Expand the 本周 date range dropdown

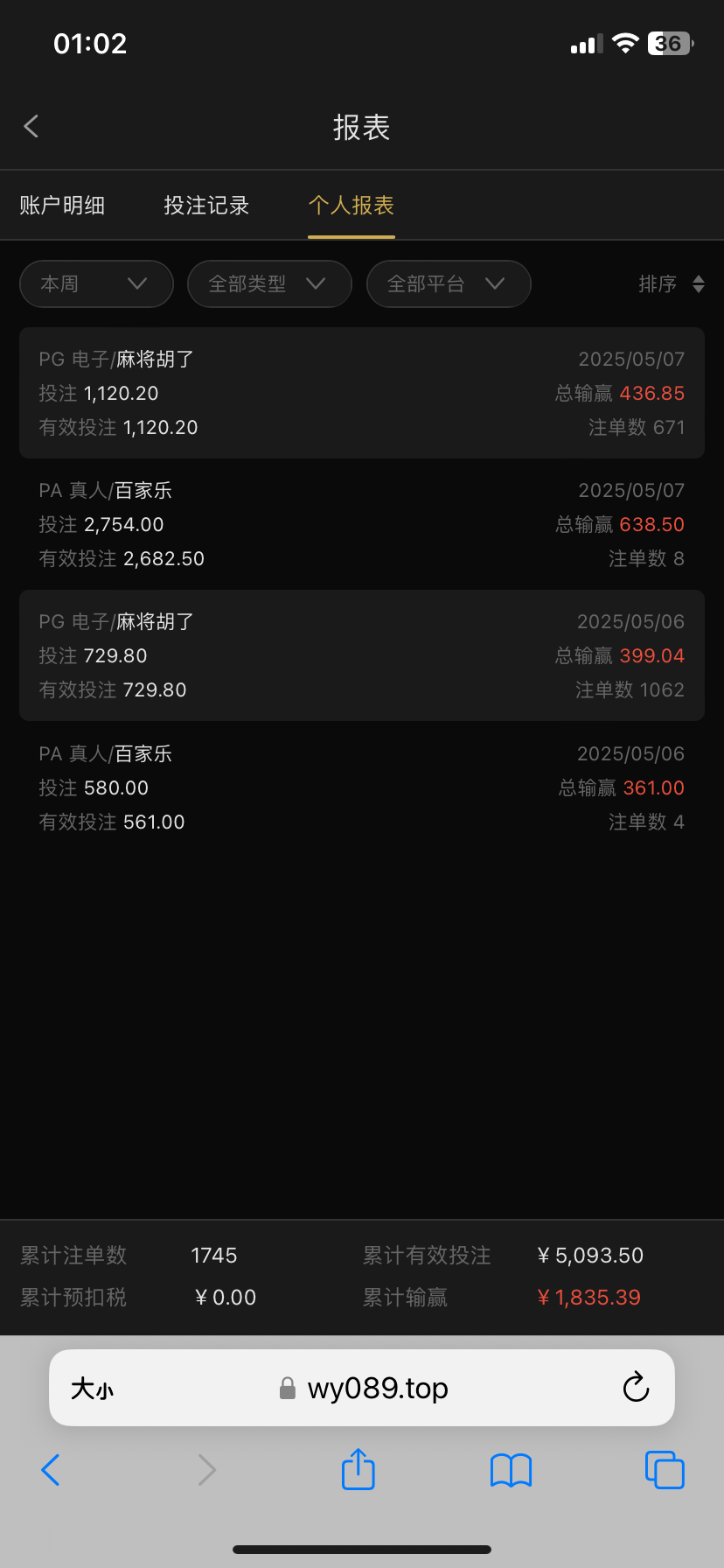click(96, 284)
